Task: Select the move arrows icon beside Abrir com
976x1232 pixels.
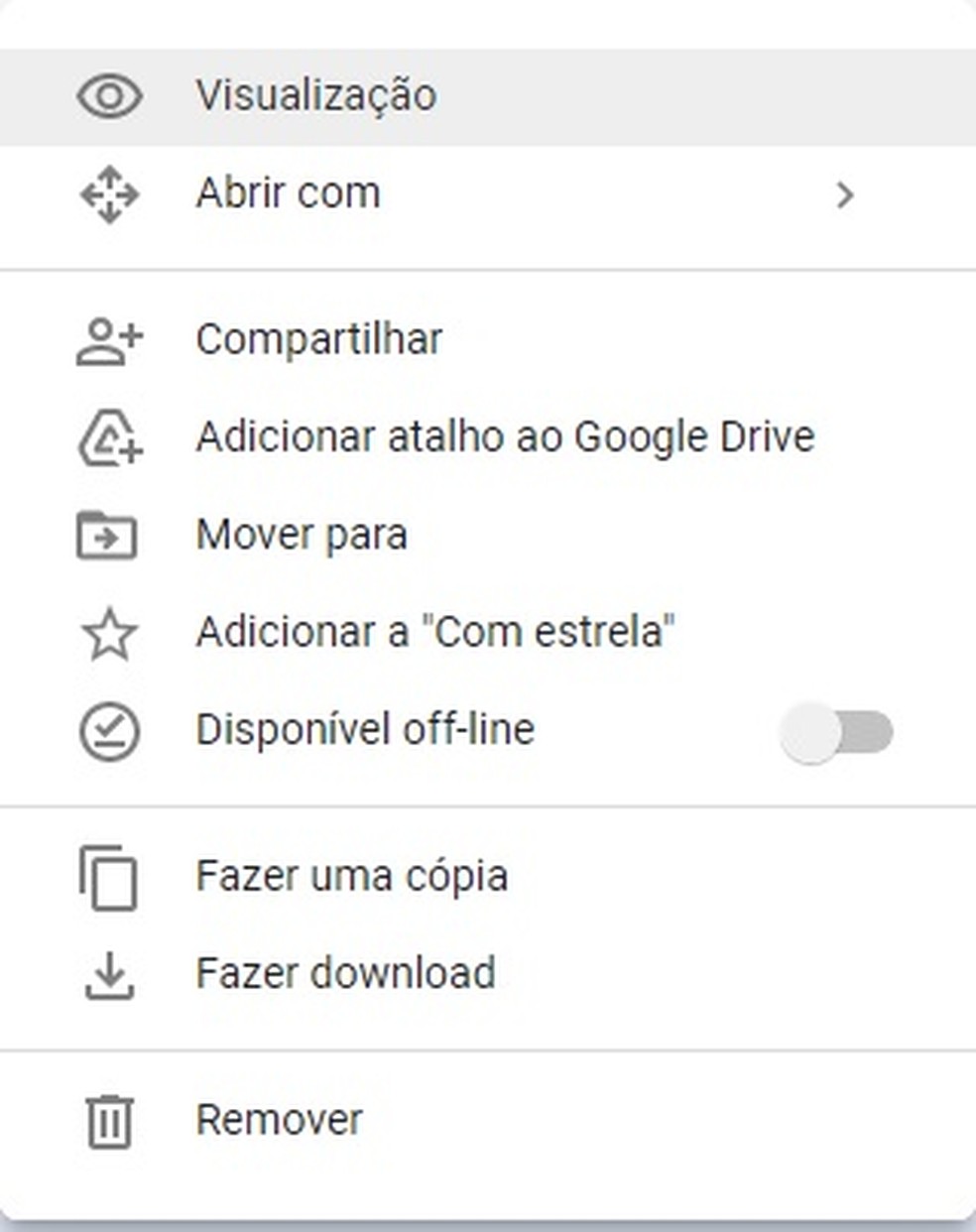Action: point(109,195)
